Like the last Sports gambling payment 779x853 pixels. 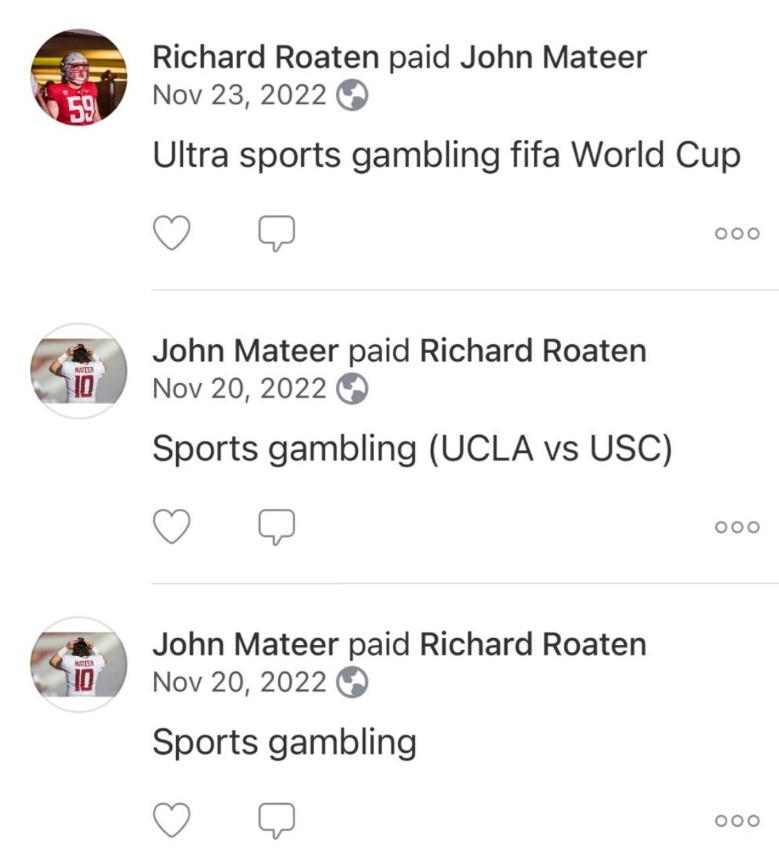[x=171, y=820]
